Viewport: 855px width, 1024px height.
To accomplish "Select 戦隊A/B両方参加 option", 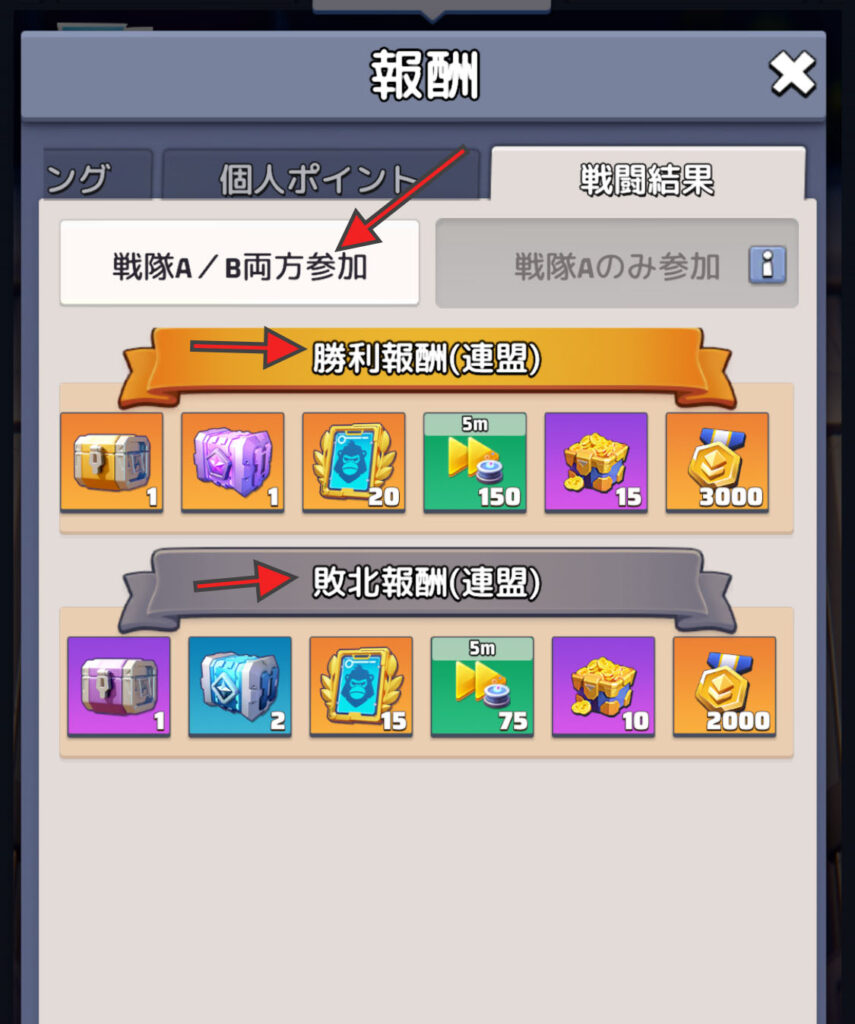I will tap(239, 265).
